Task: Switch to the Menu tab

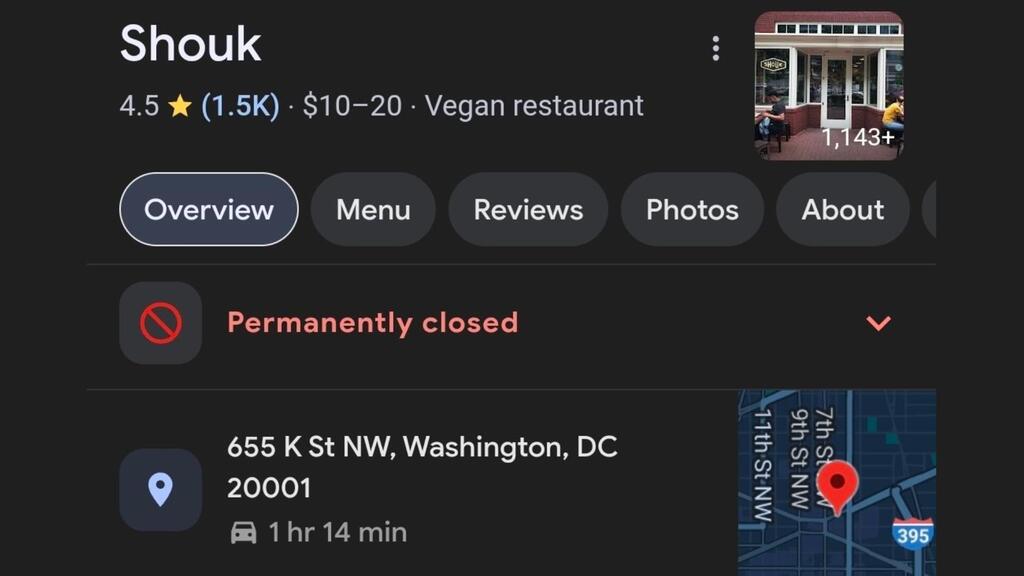Action: (x=373, y=210)
